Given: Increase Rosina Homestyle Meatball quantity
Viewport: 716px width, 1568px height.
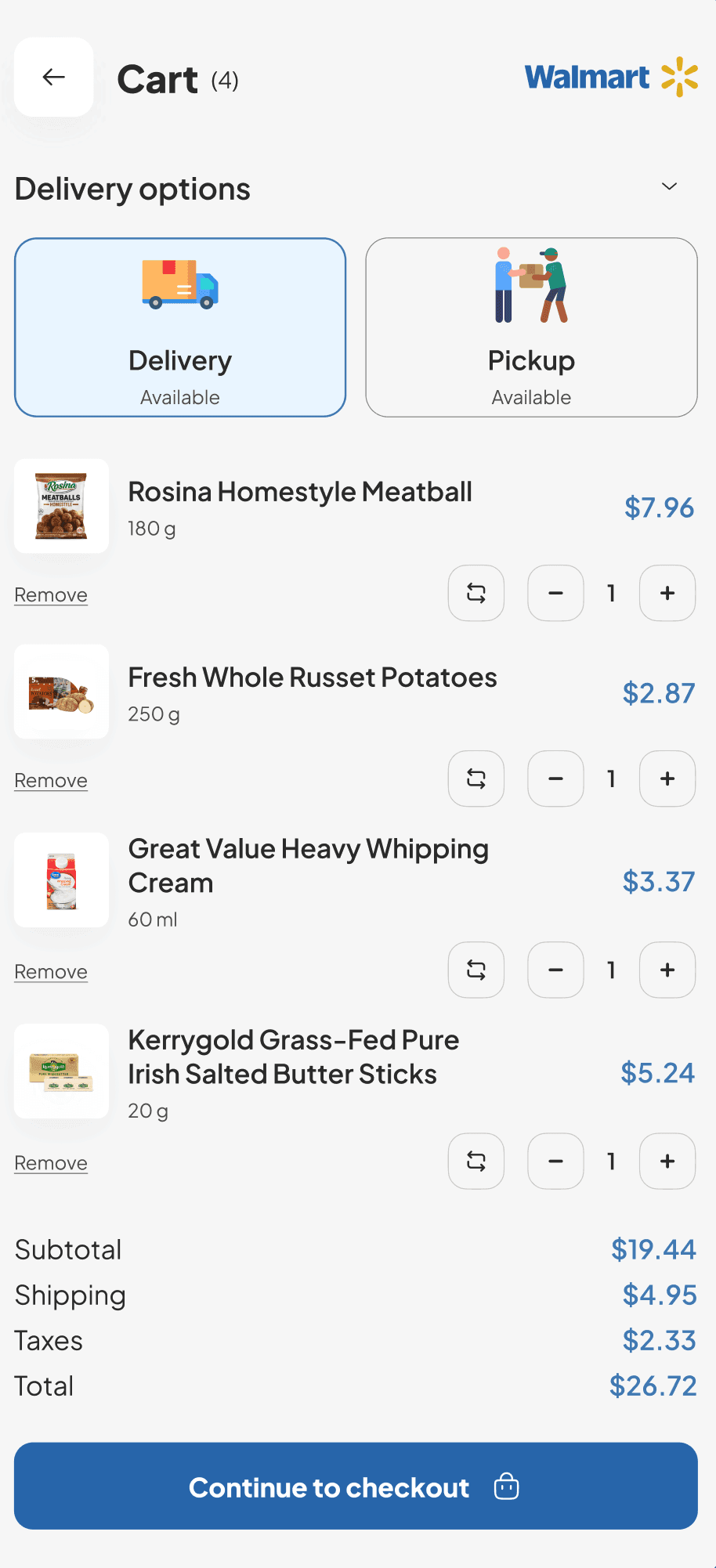Looking at the screenshot, I should (x=667, y=593).
